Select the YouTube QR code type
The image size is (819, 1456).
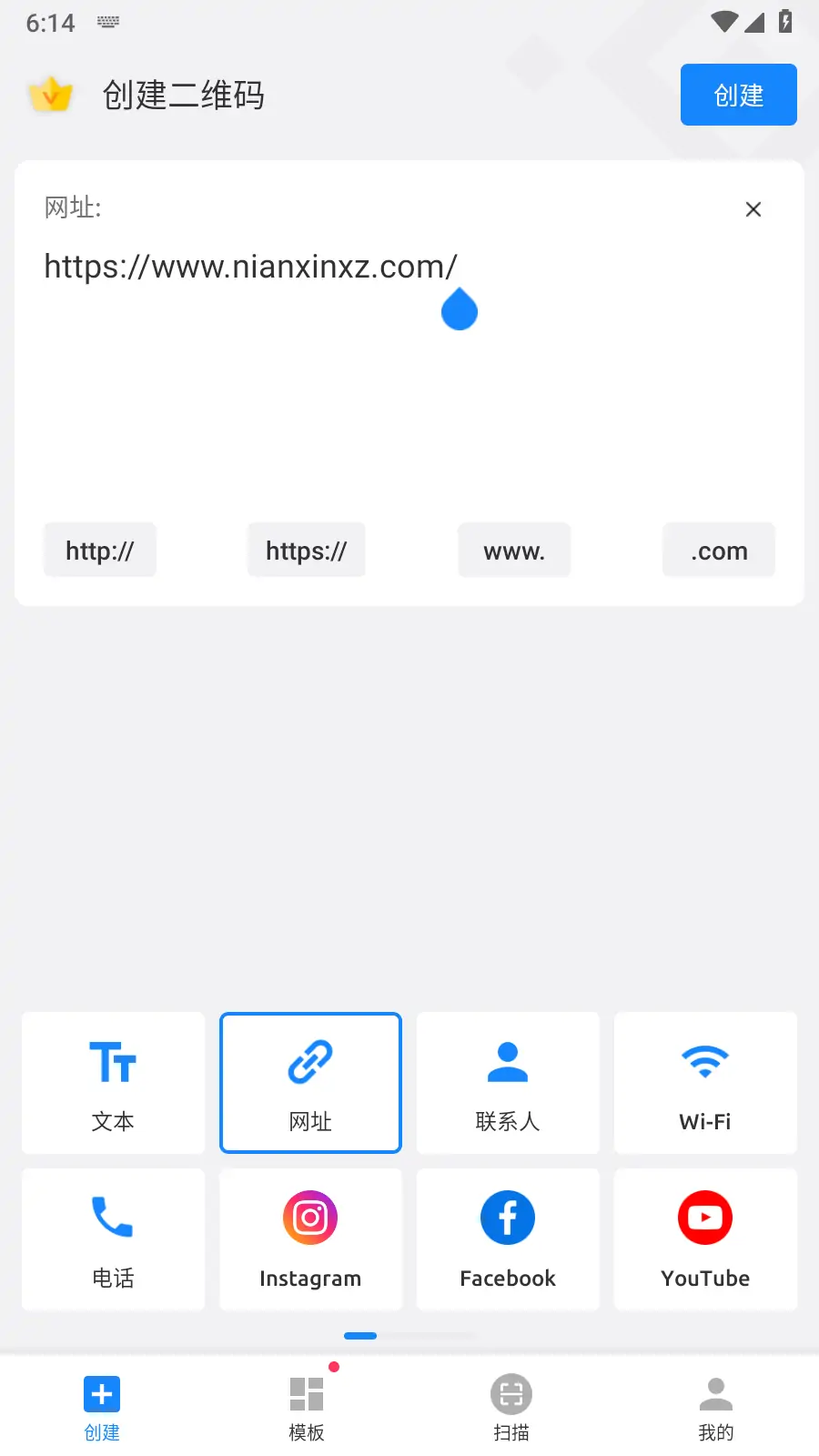click(x=705, y=1239)
